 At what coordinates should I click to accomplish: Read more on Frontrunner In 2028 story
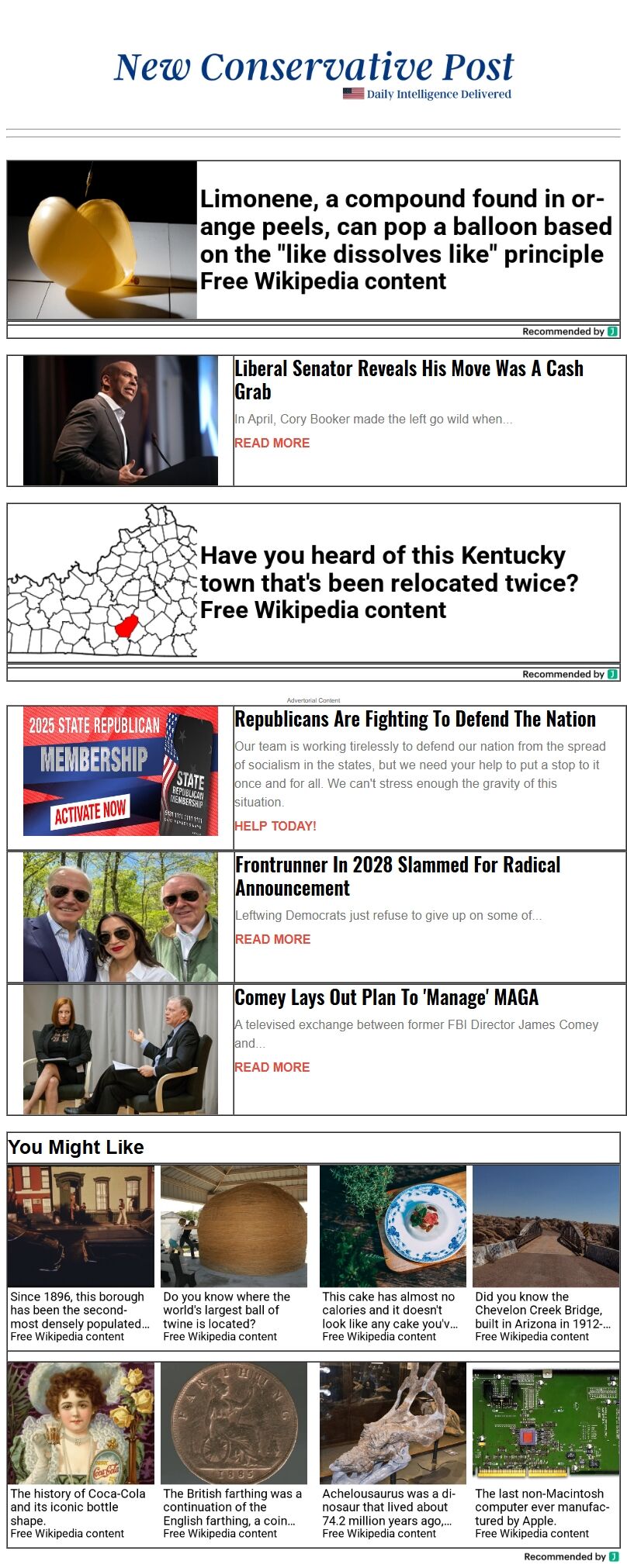click(x=272, y=939)
